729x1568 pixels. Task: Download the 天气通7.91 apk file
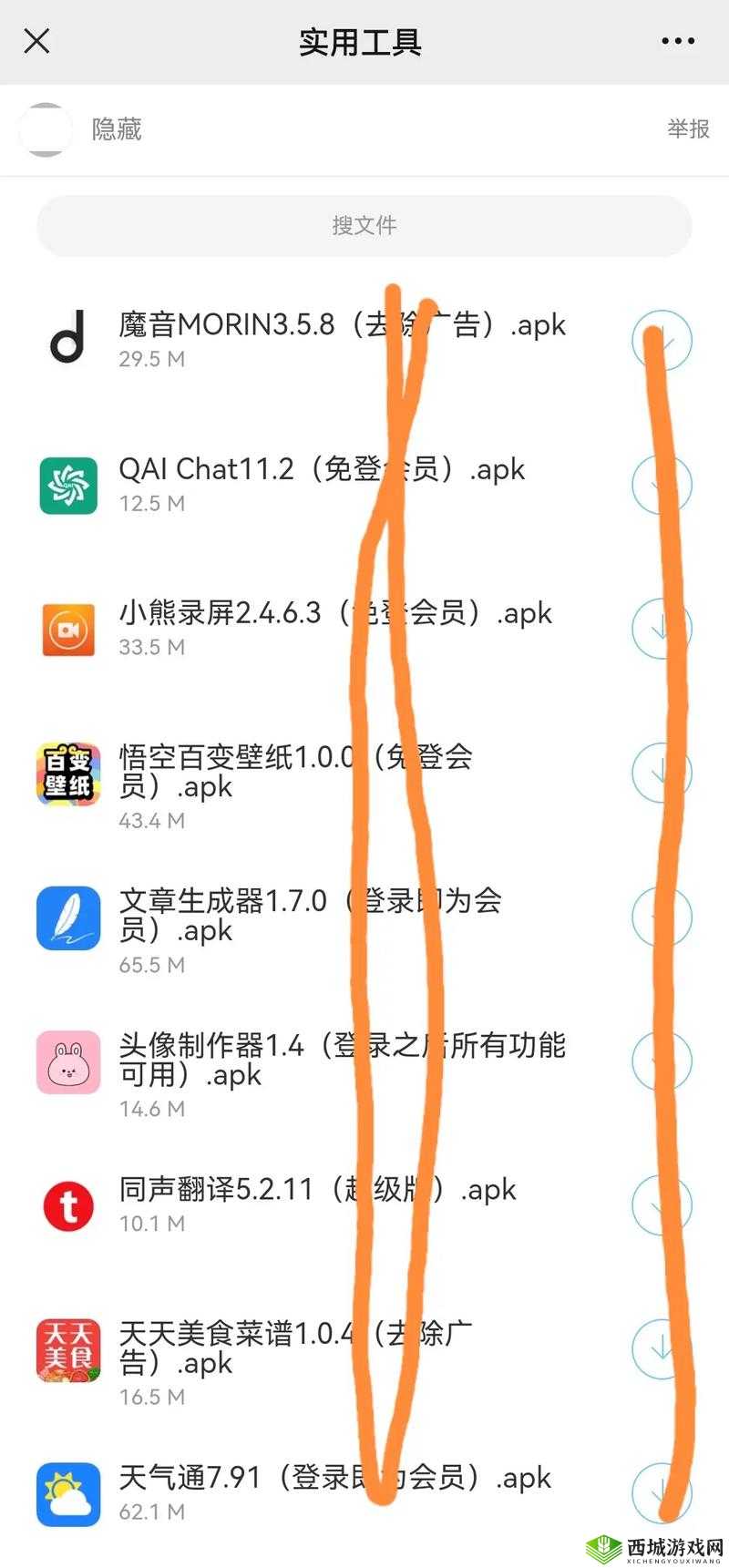click(662, 1494)
